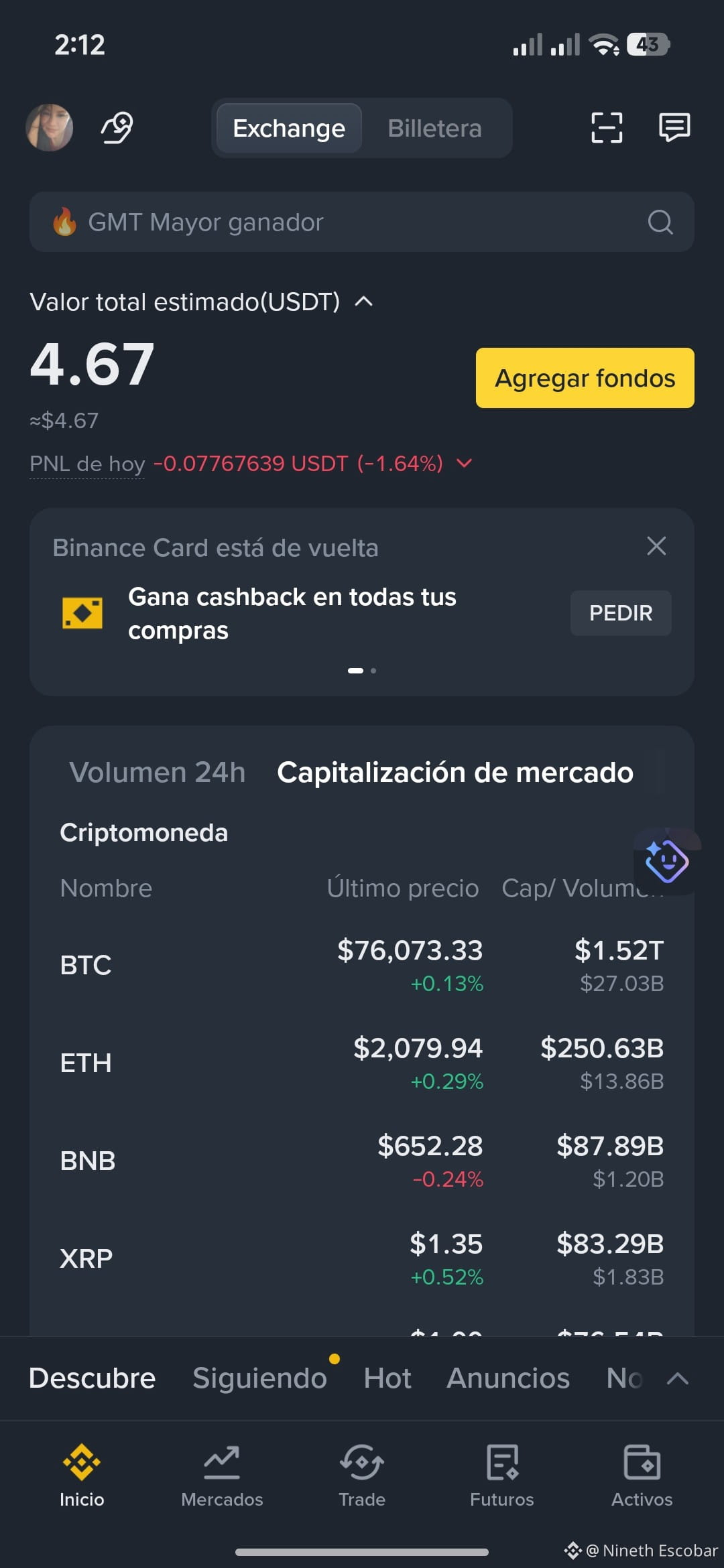
Task: Tap Agregar fondos button
Action: coord(585,378)
